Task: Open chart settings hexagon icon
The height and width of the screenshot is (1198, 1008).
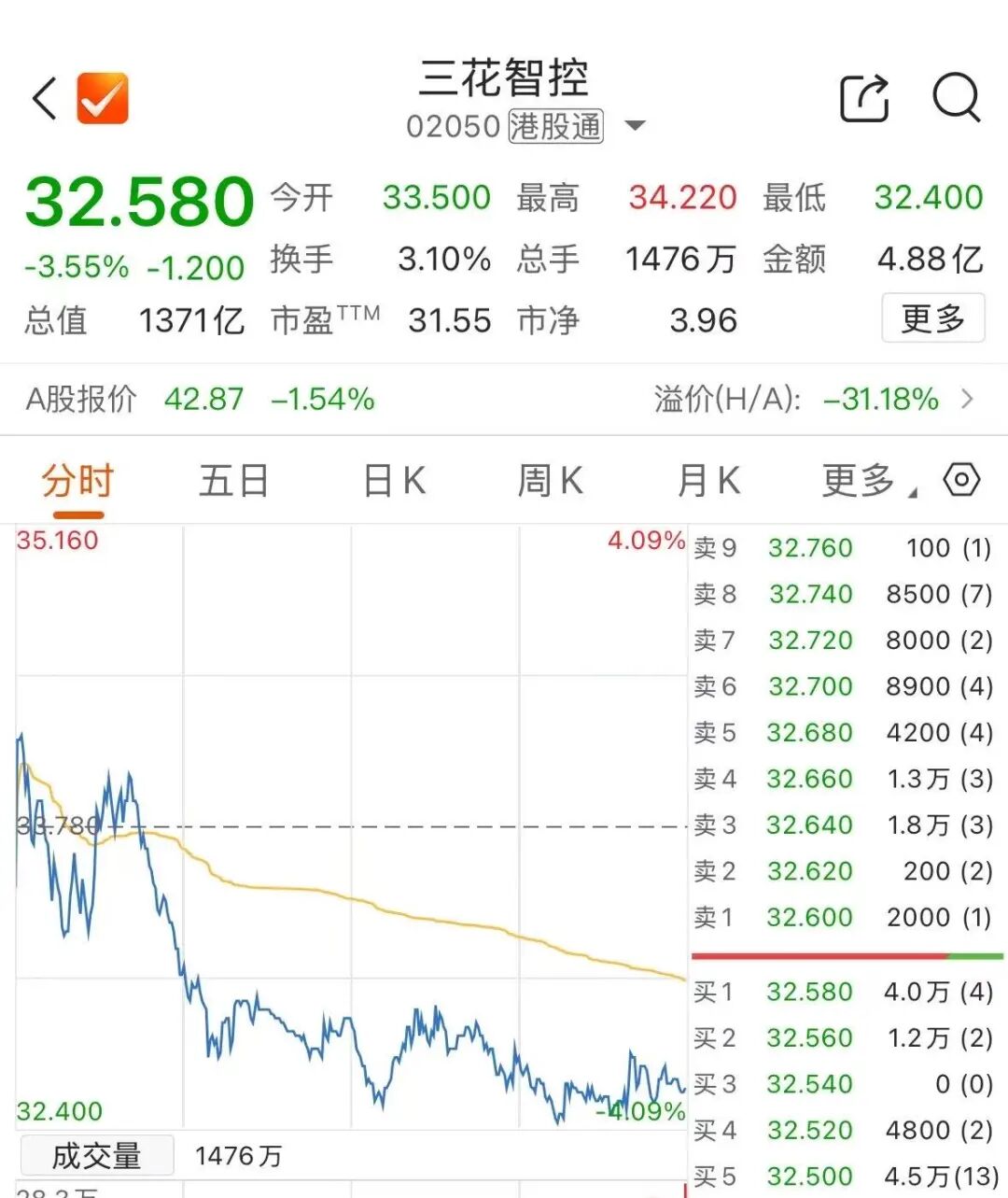Action: (961, 481)
